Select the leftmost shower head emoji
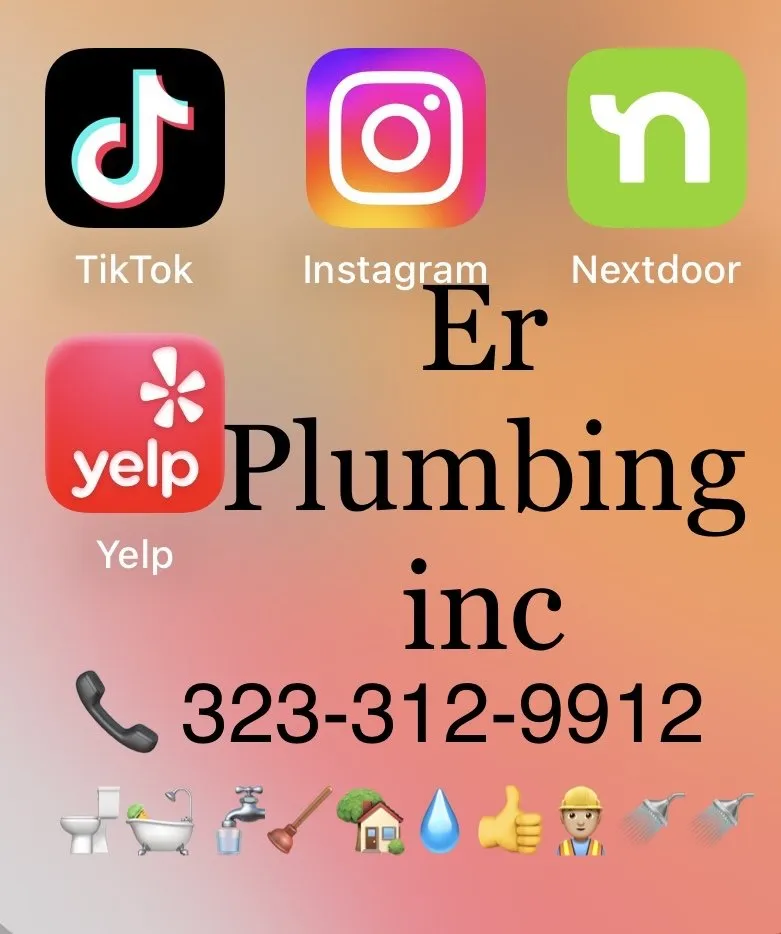The height and width of the screenshot is (934, 781). pos(650,820)
